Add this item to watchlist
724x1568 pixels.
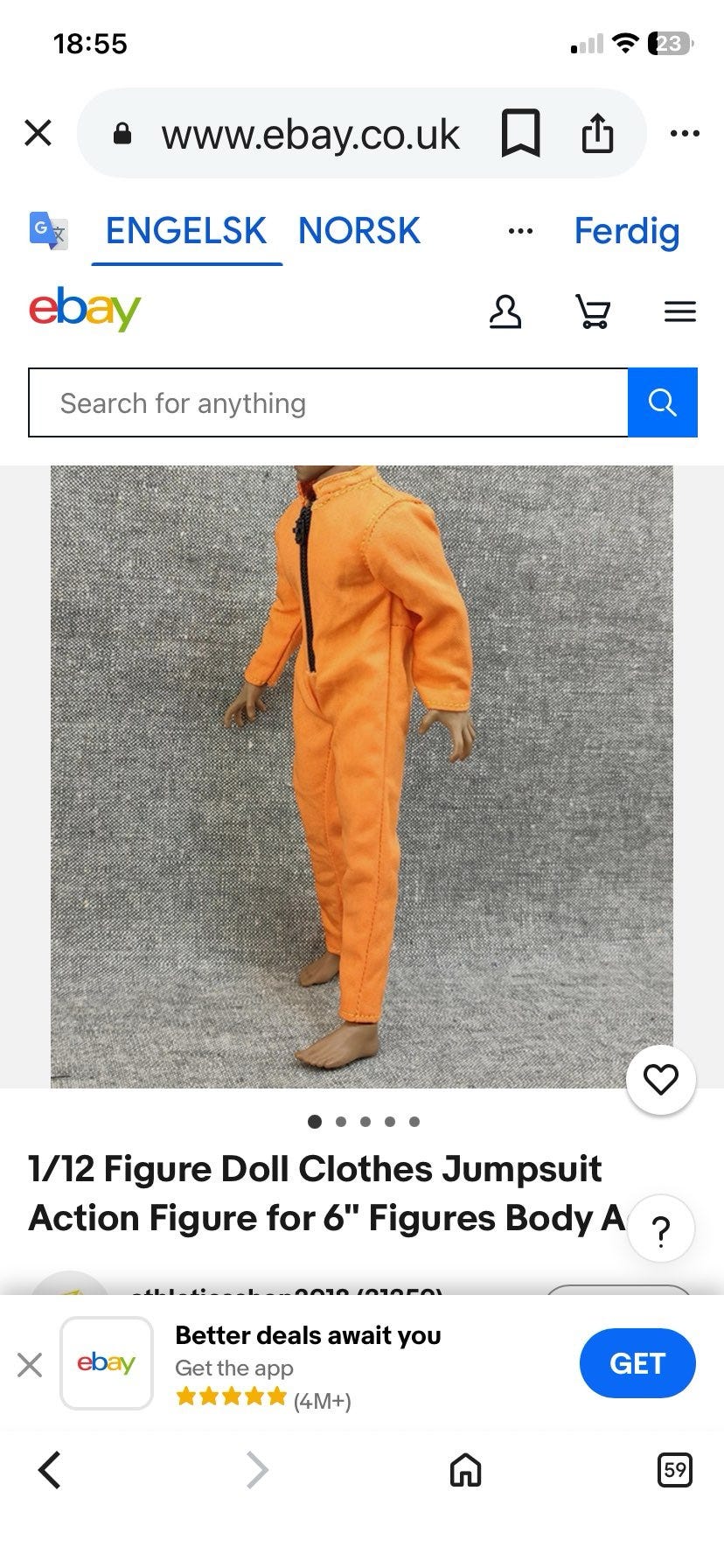(661, 1080)
